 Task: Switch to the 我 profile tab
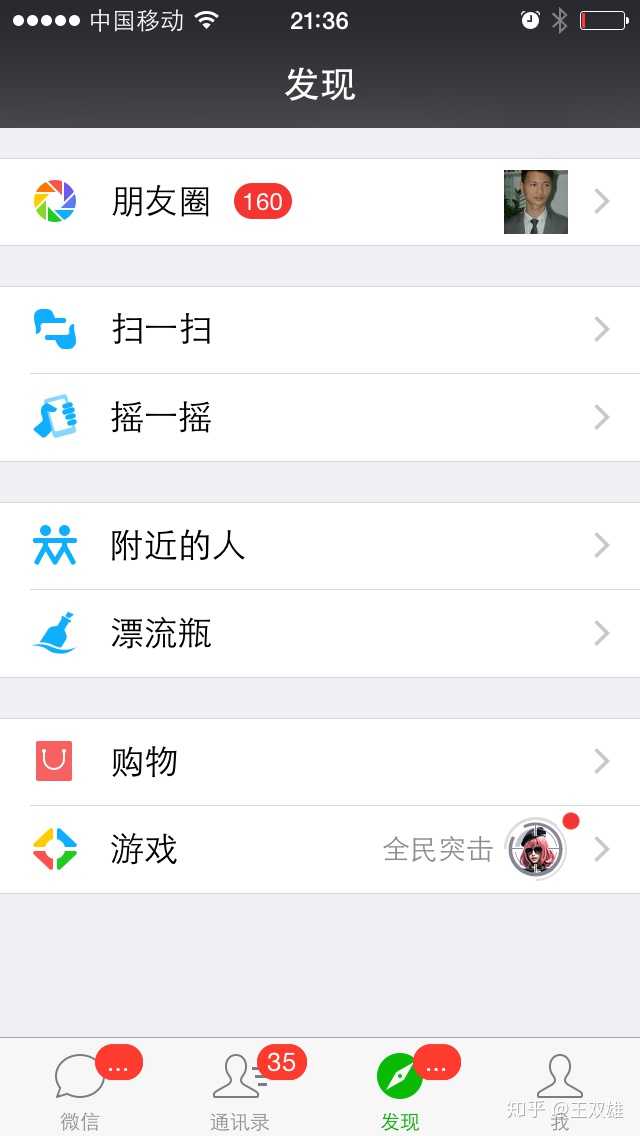(x=560, y=1090)
